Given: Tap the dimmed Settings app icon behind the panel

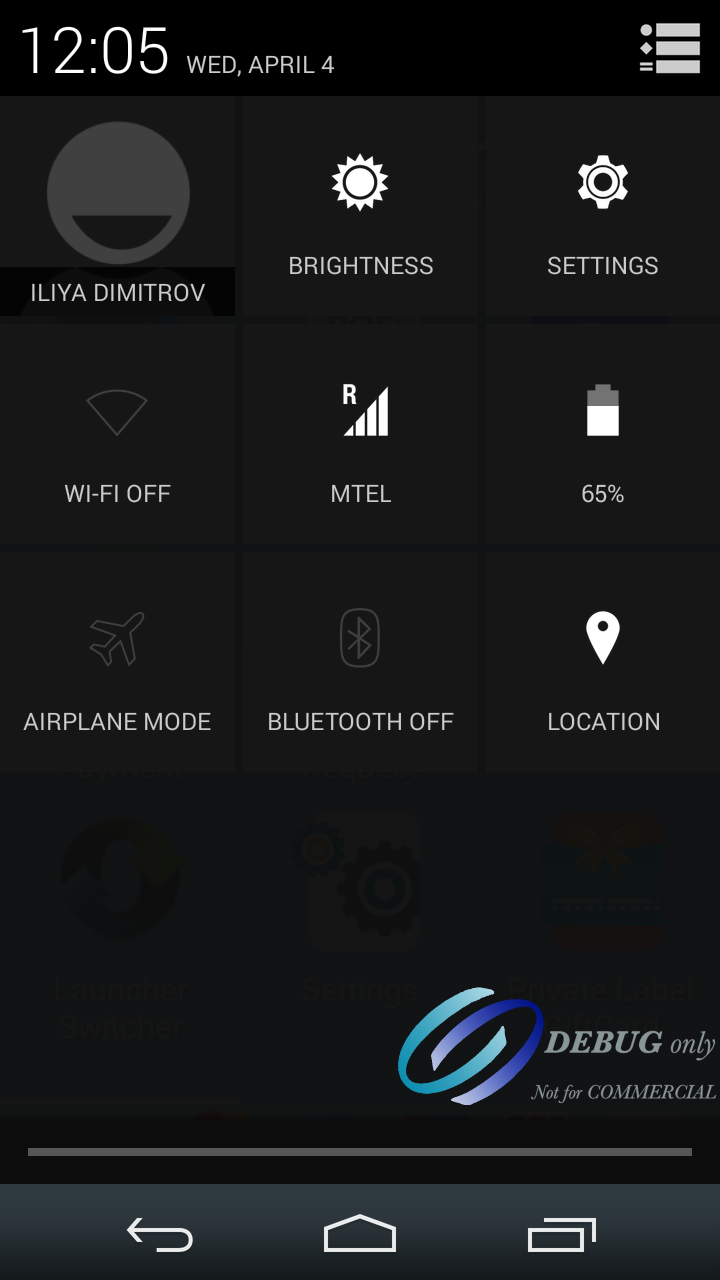Looking at the screenshot, I should tap(360, 878).
